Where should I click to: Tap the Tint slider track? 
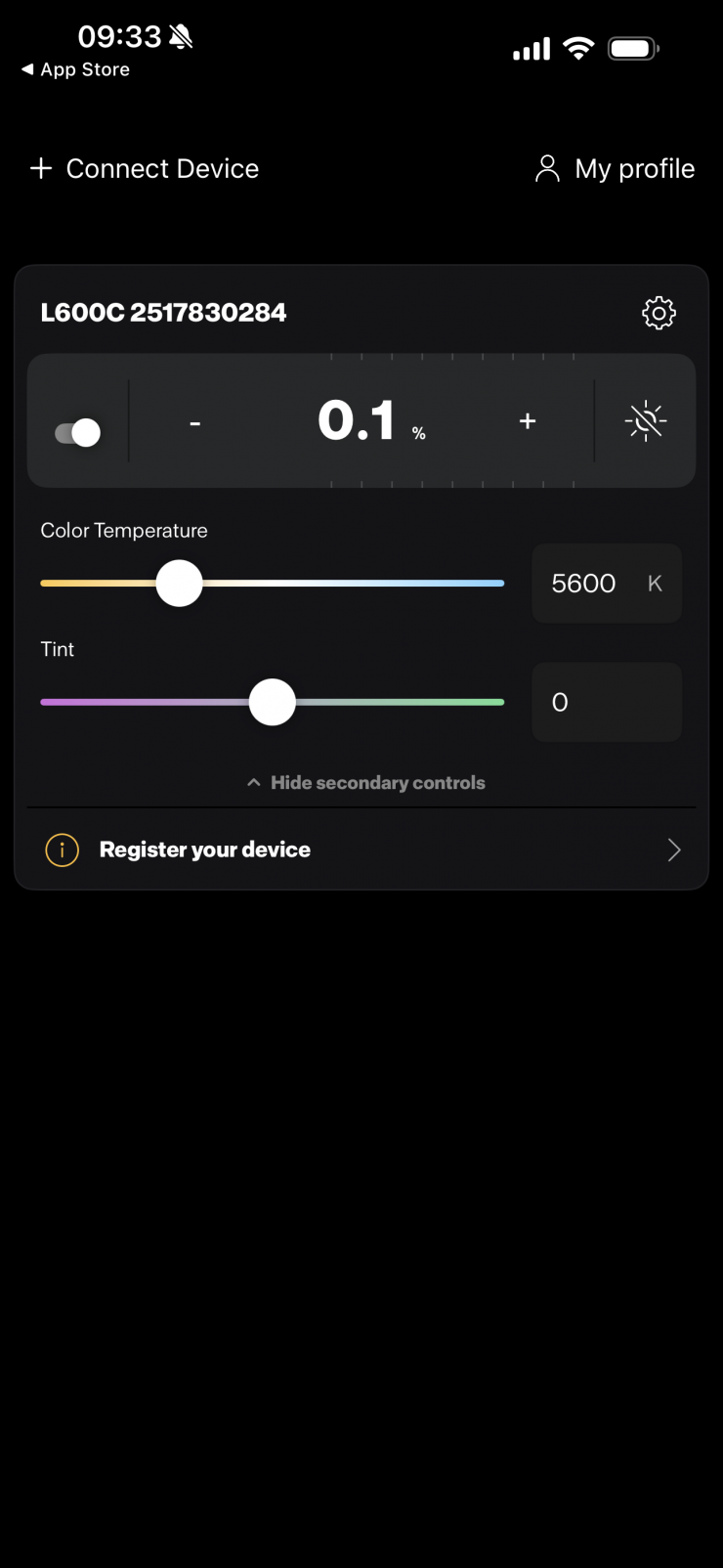[x=391, y=702]
